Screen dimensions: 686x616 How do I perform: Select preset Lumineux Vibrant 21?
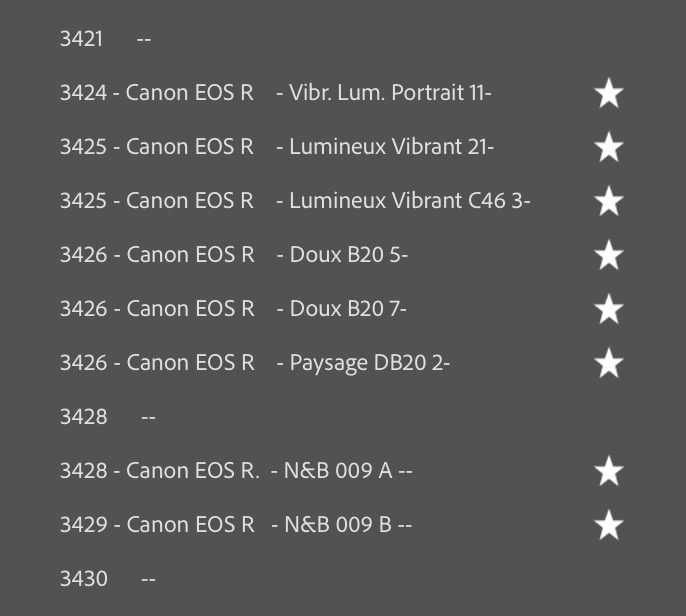coord(276,147)
